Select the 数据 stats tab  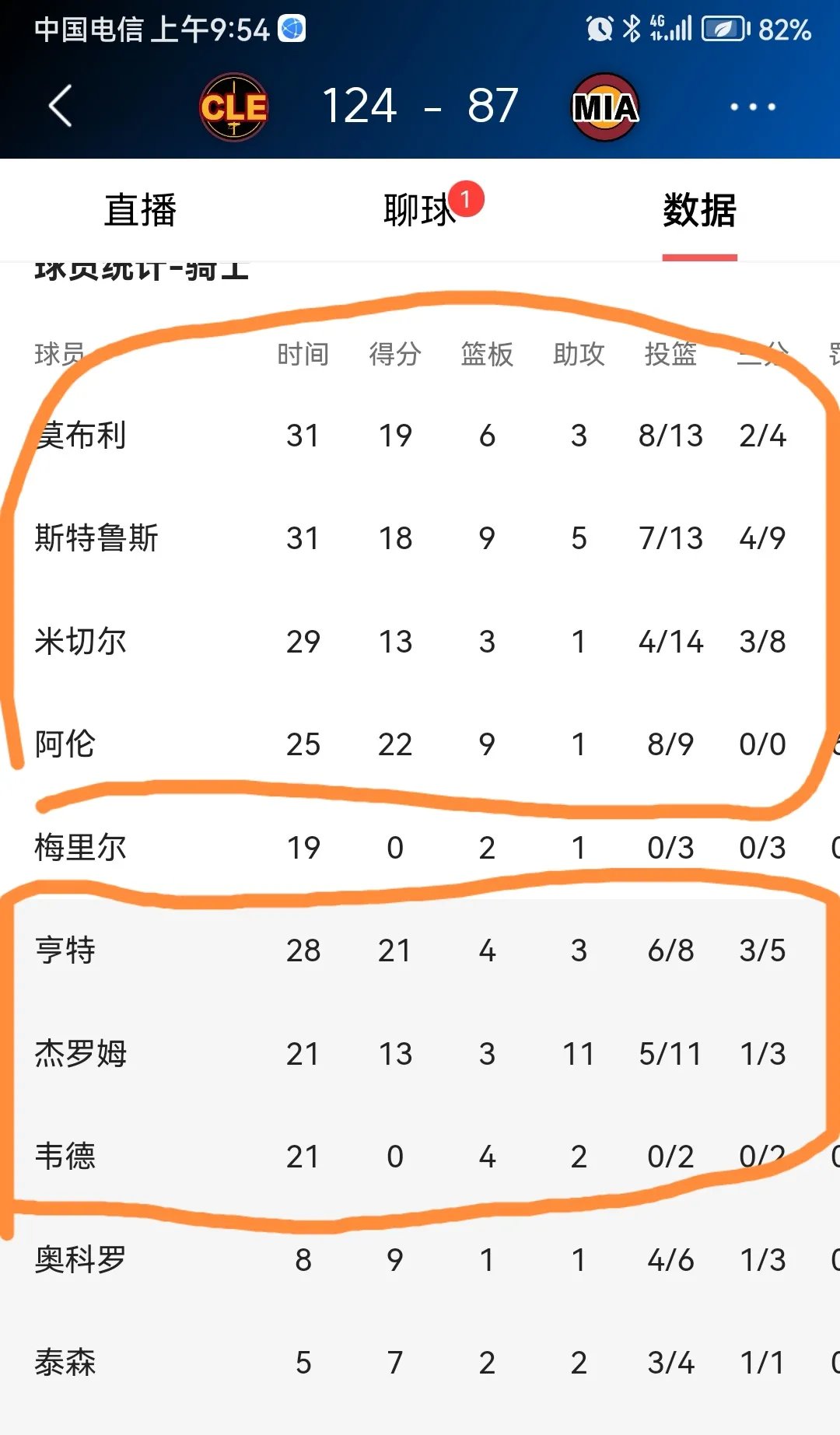tap(699, 210)
